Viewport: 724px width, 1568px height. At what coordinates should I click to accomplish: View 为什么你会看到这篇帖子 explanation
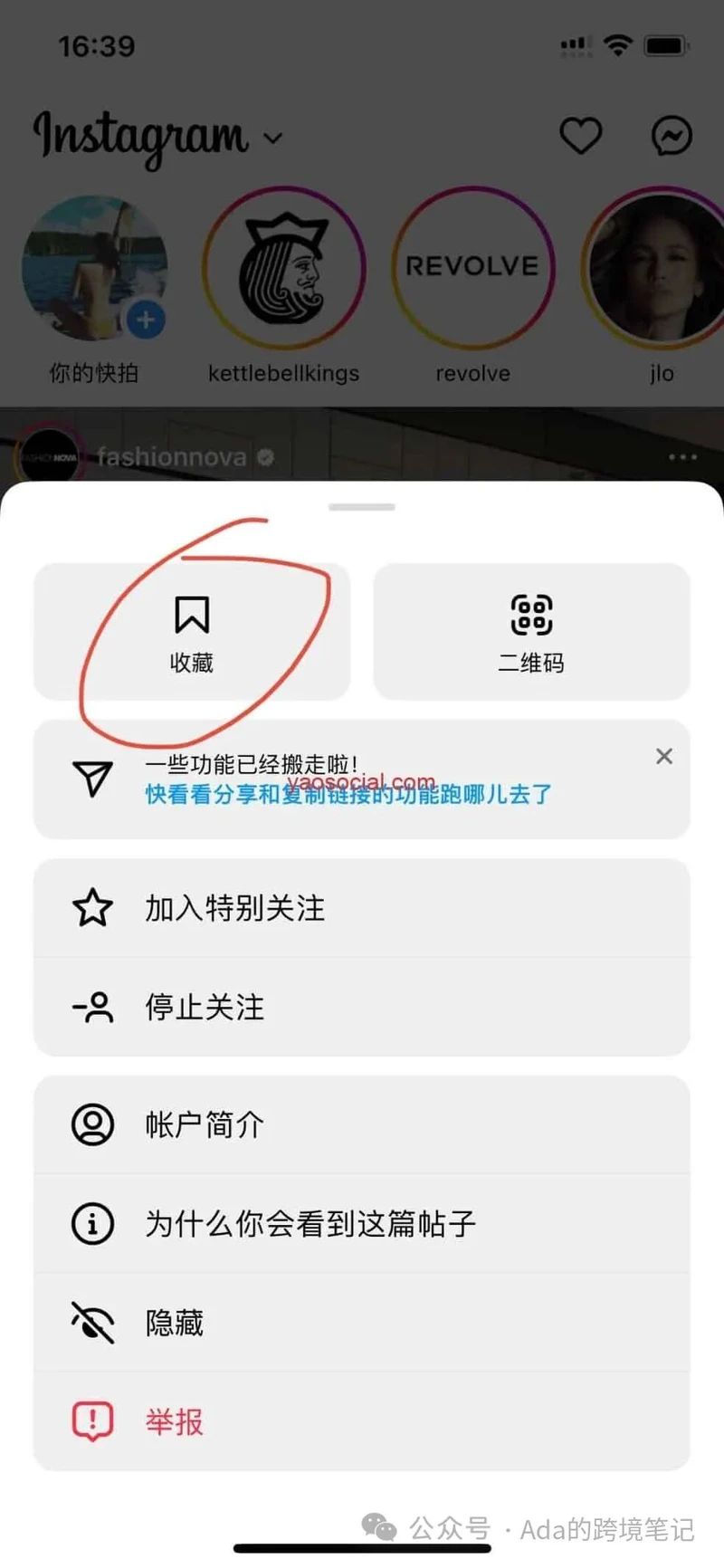coord(361,1223)
